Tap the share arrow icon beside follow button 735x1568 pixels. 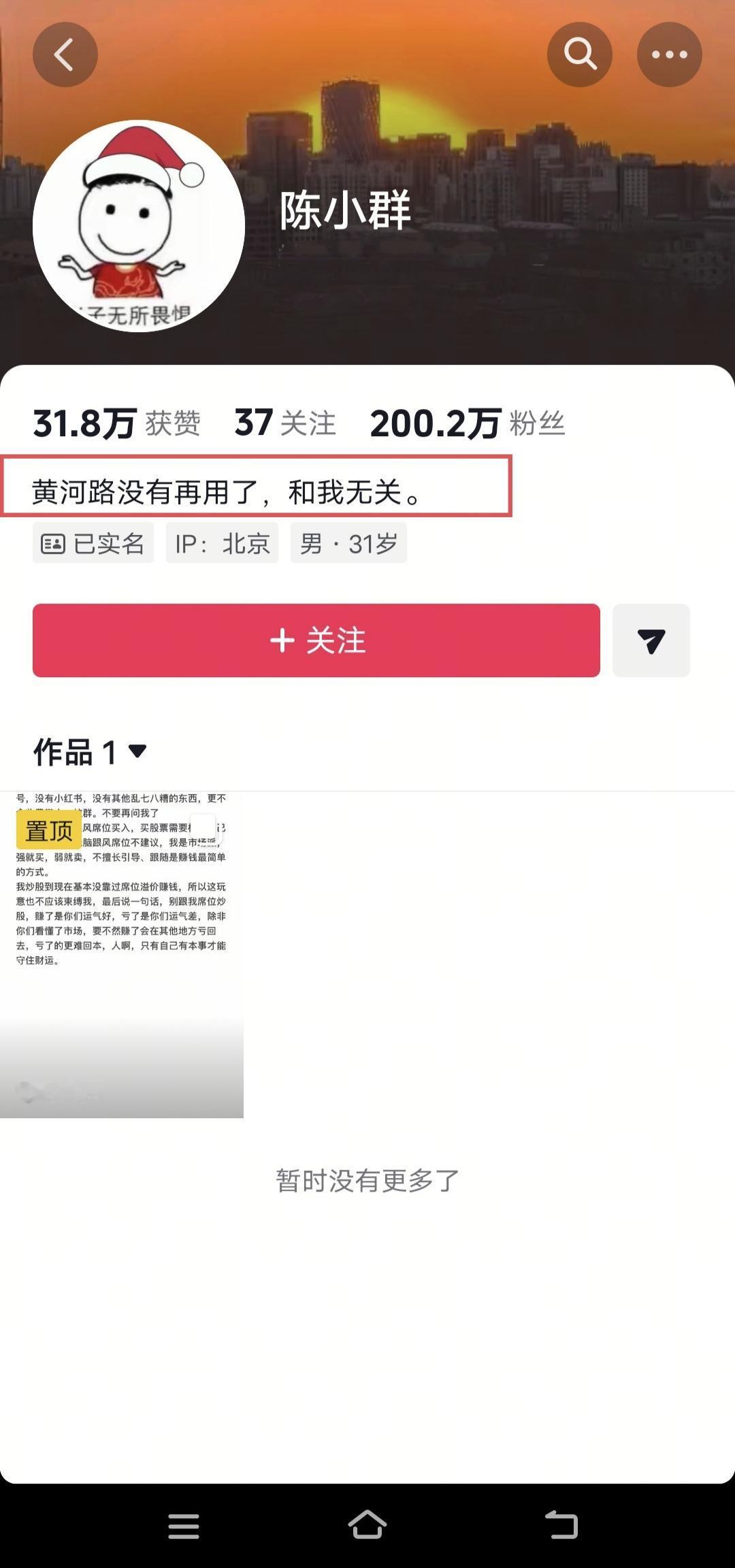651,640
